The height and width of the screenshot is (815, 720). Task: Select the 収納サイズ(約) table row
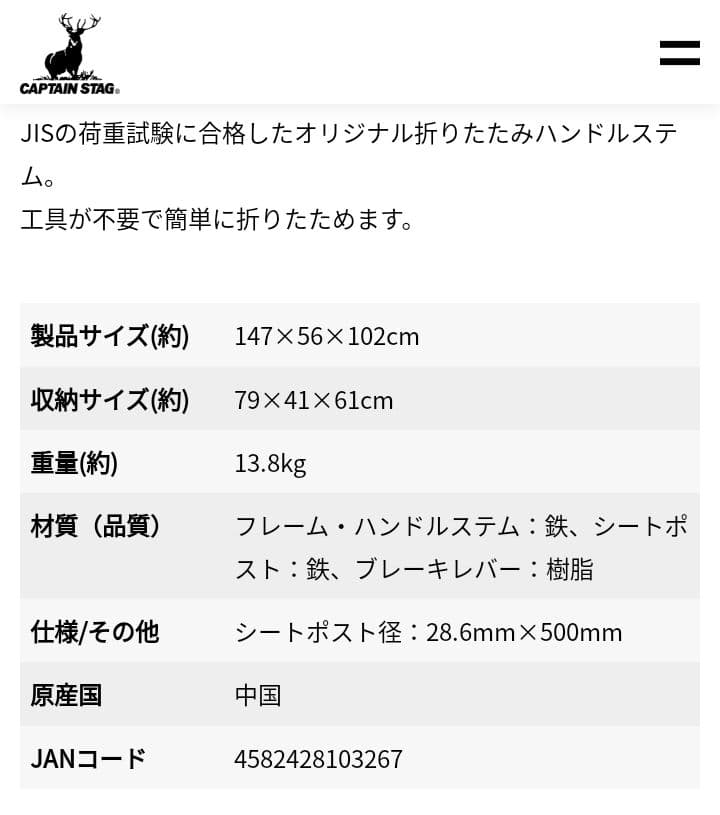pyautogui.click(x=110, y=400)
